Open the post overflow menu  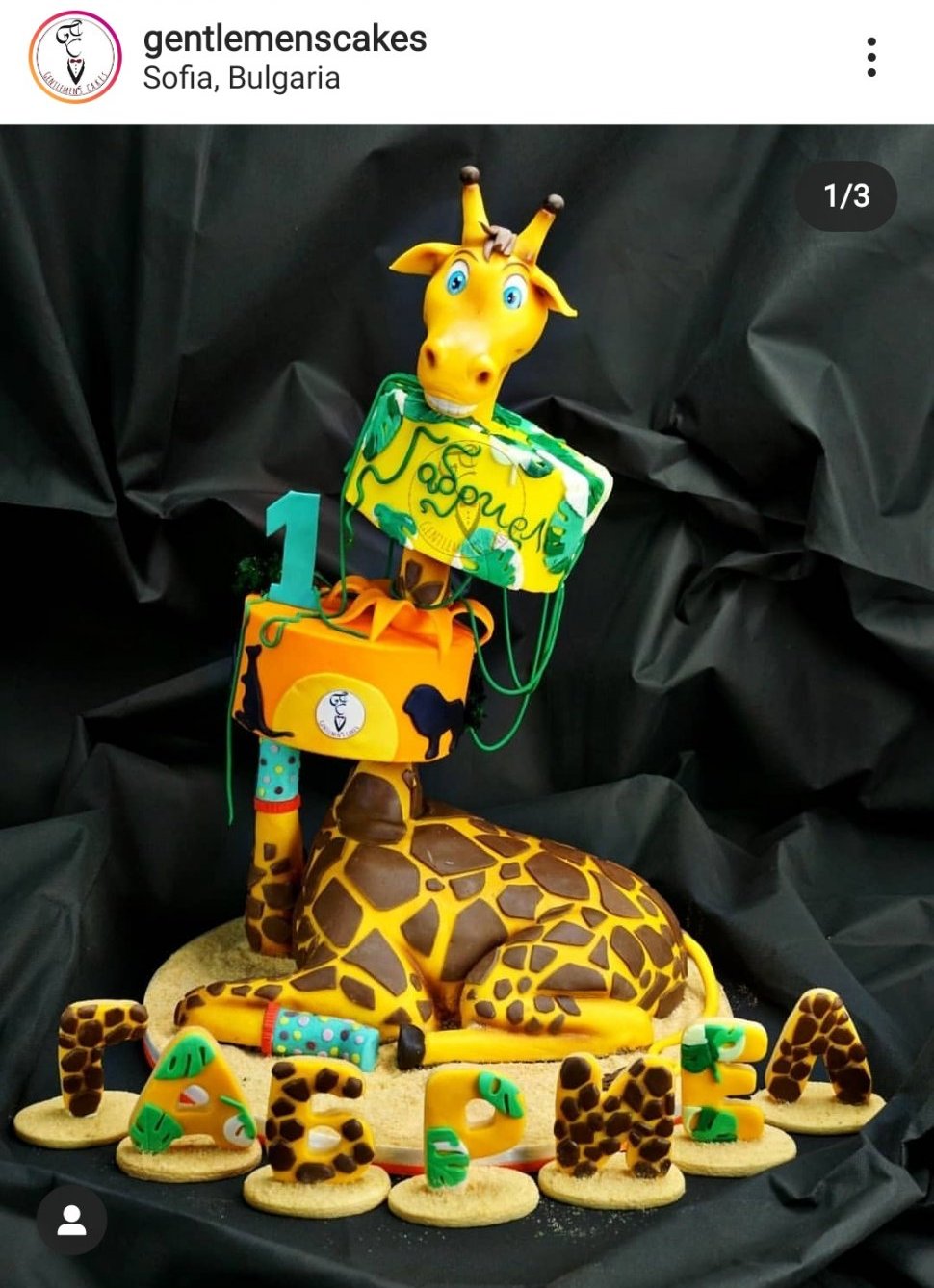(x=870, y=58)
